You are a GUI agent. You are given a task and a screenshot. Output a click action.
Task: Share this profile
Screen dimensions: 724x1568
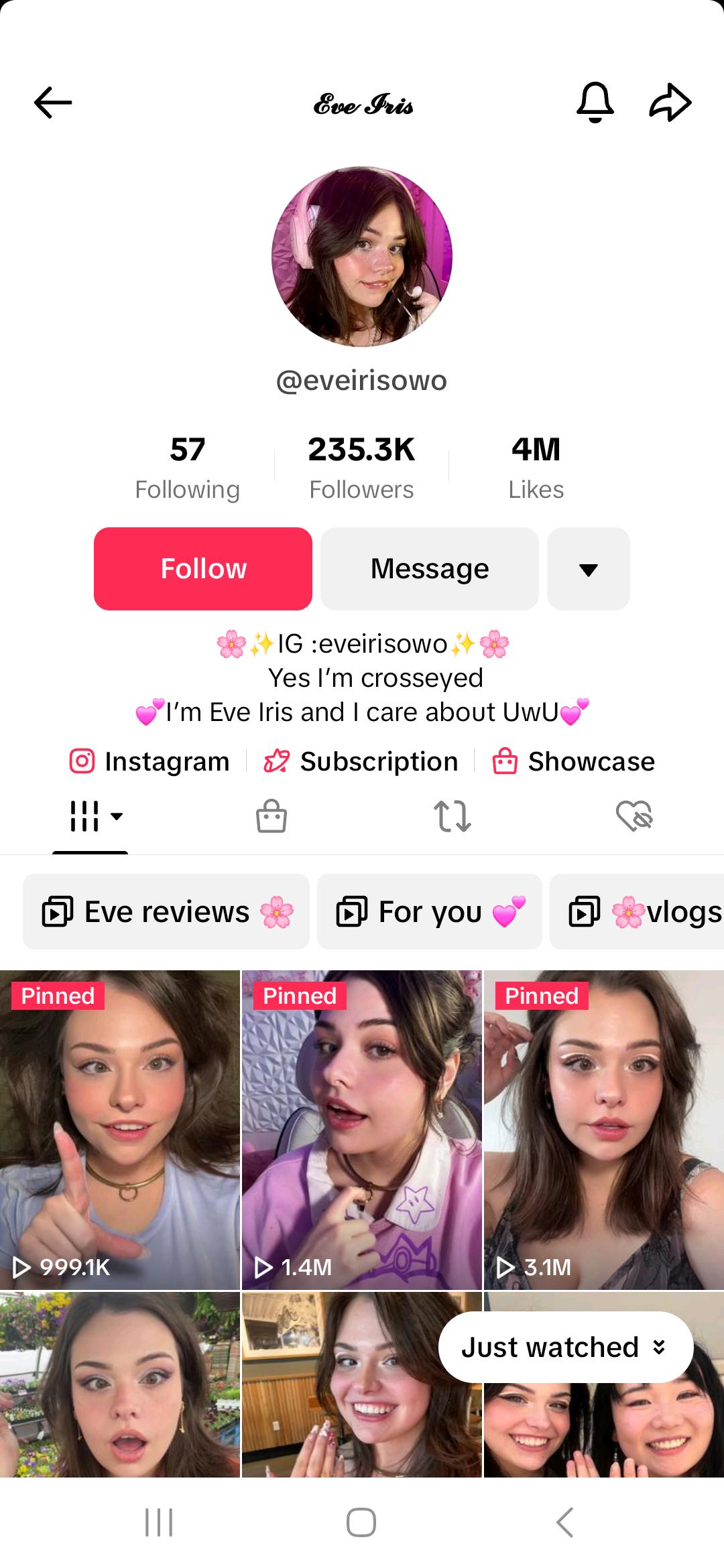[x=670, y=103]
